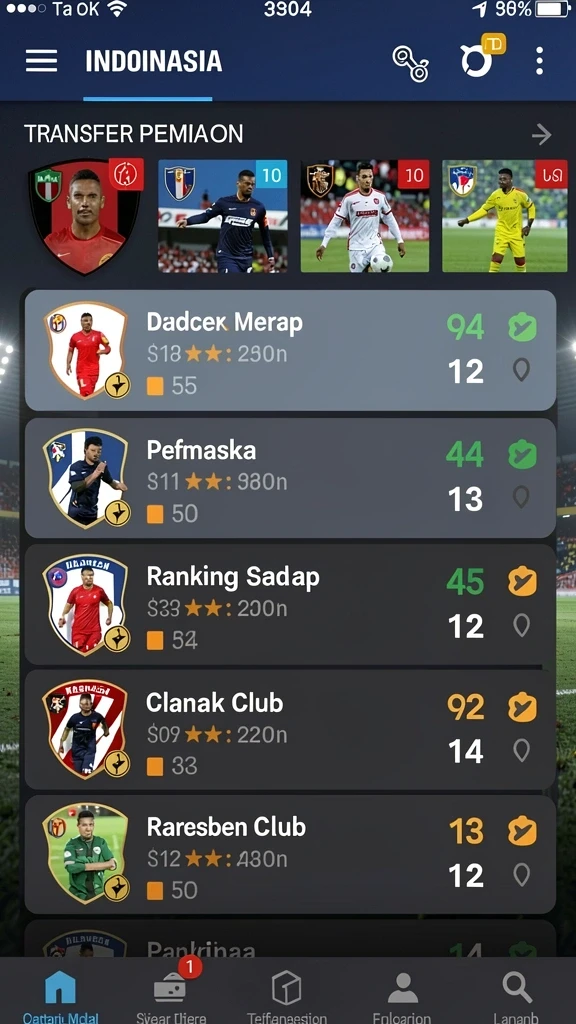Tap the location pin on Clanak Club

(x=521, y=750)
